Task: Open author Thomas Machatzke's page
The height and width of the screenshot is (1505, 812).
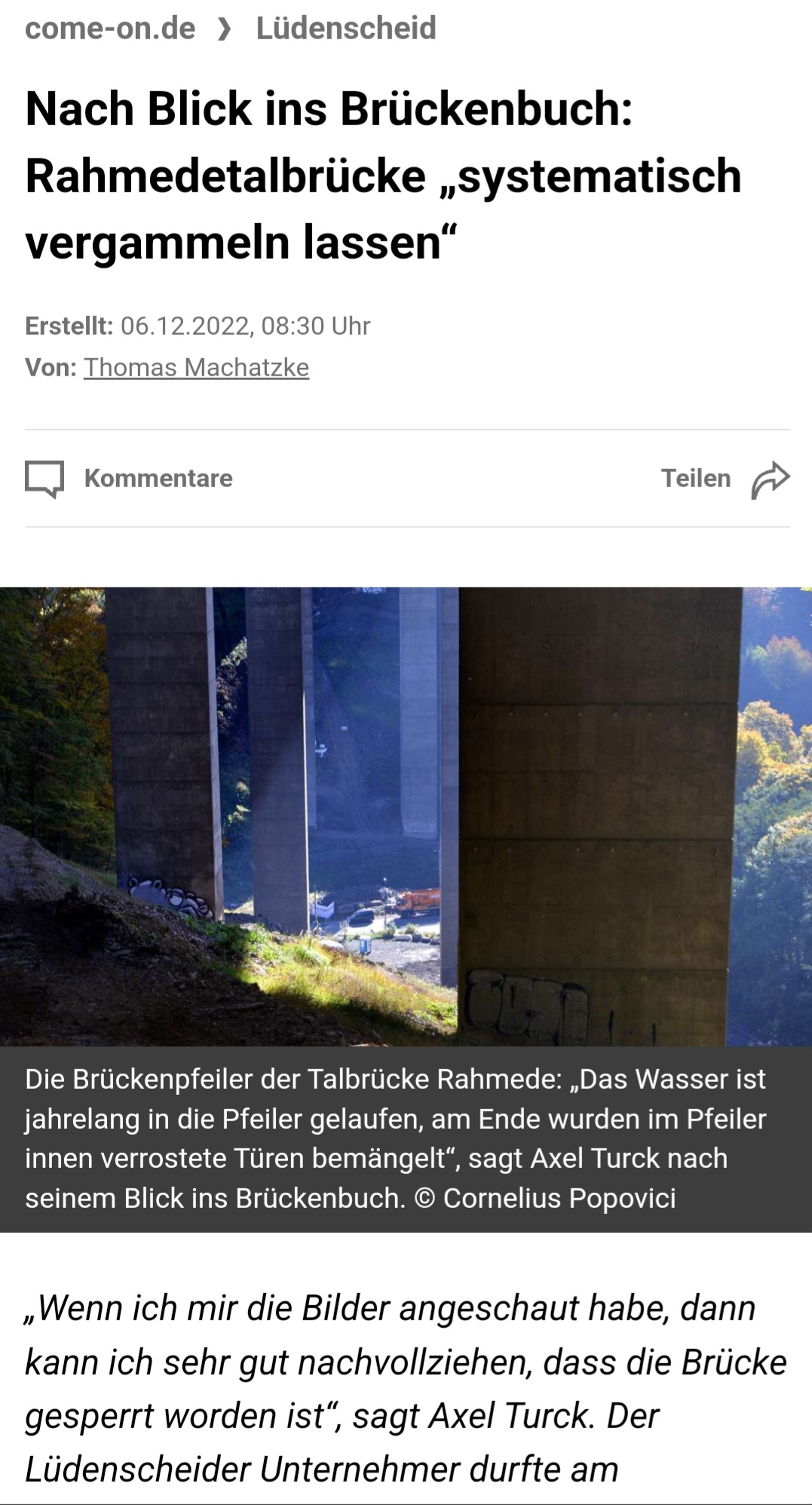Action: click(x=196, y=367)
